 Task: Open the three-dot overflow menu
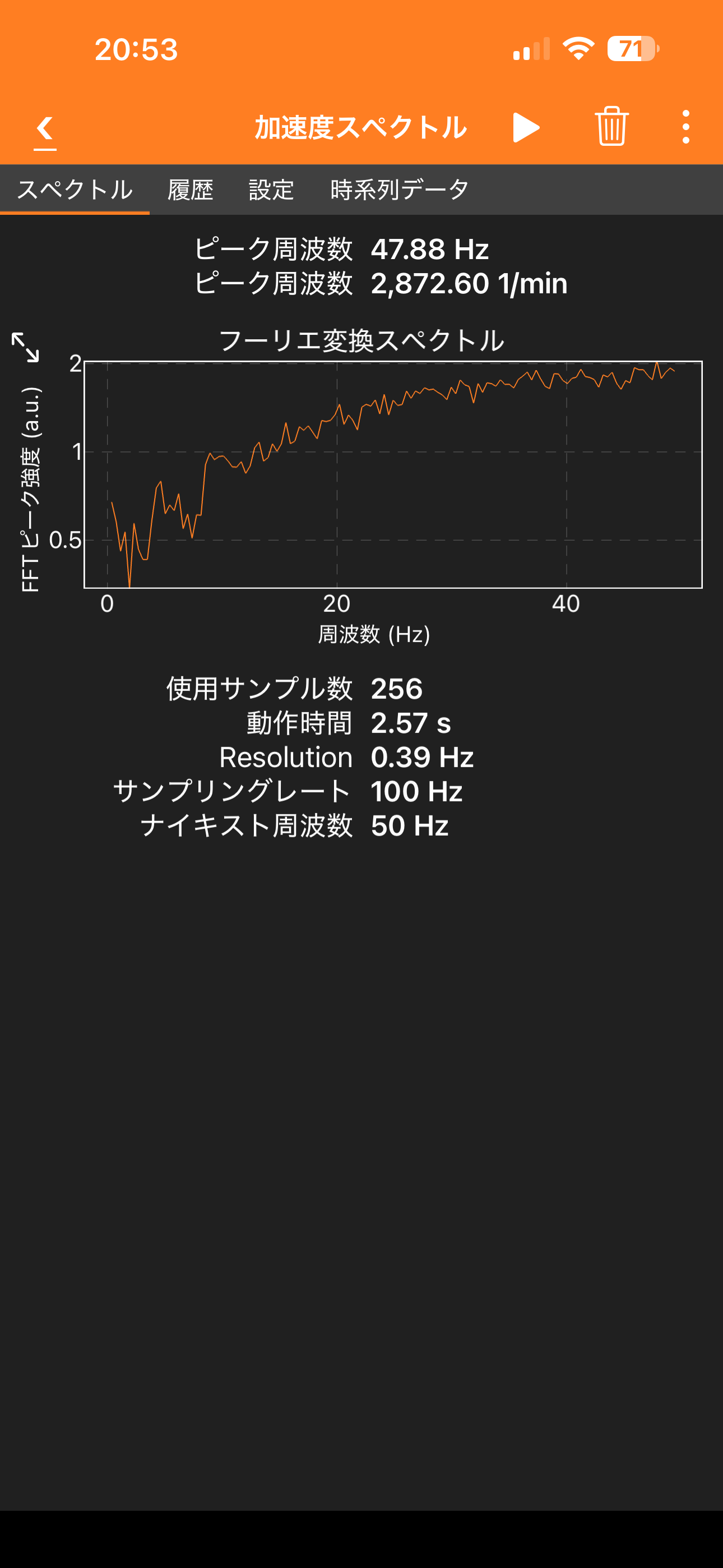coord(686,127)
